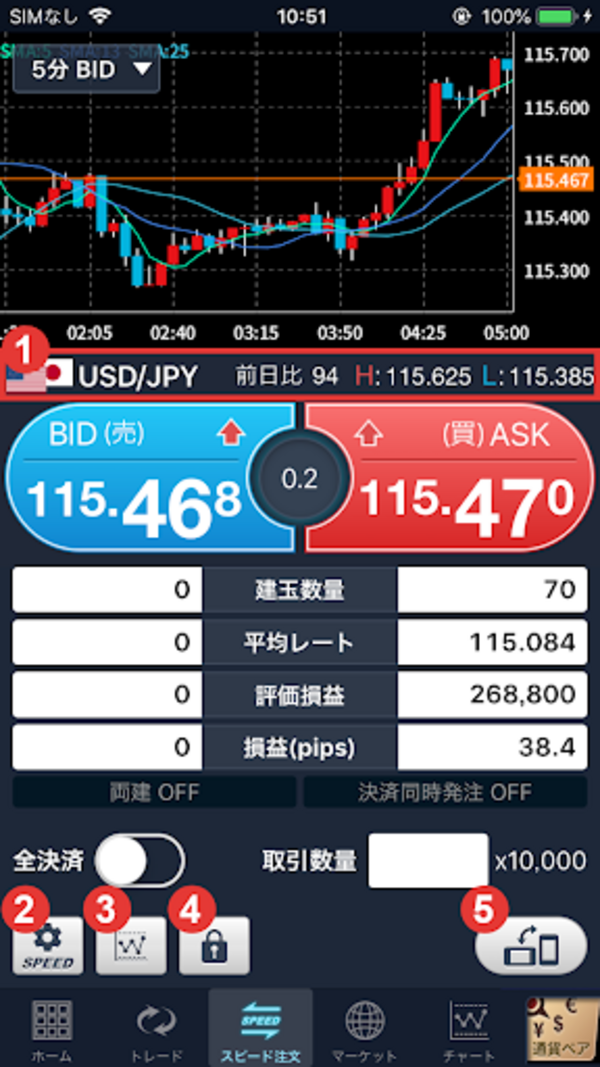Open SPEED order settings gear

click(x=48, y=946)
